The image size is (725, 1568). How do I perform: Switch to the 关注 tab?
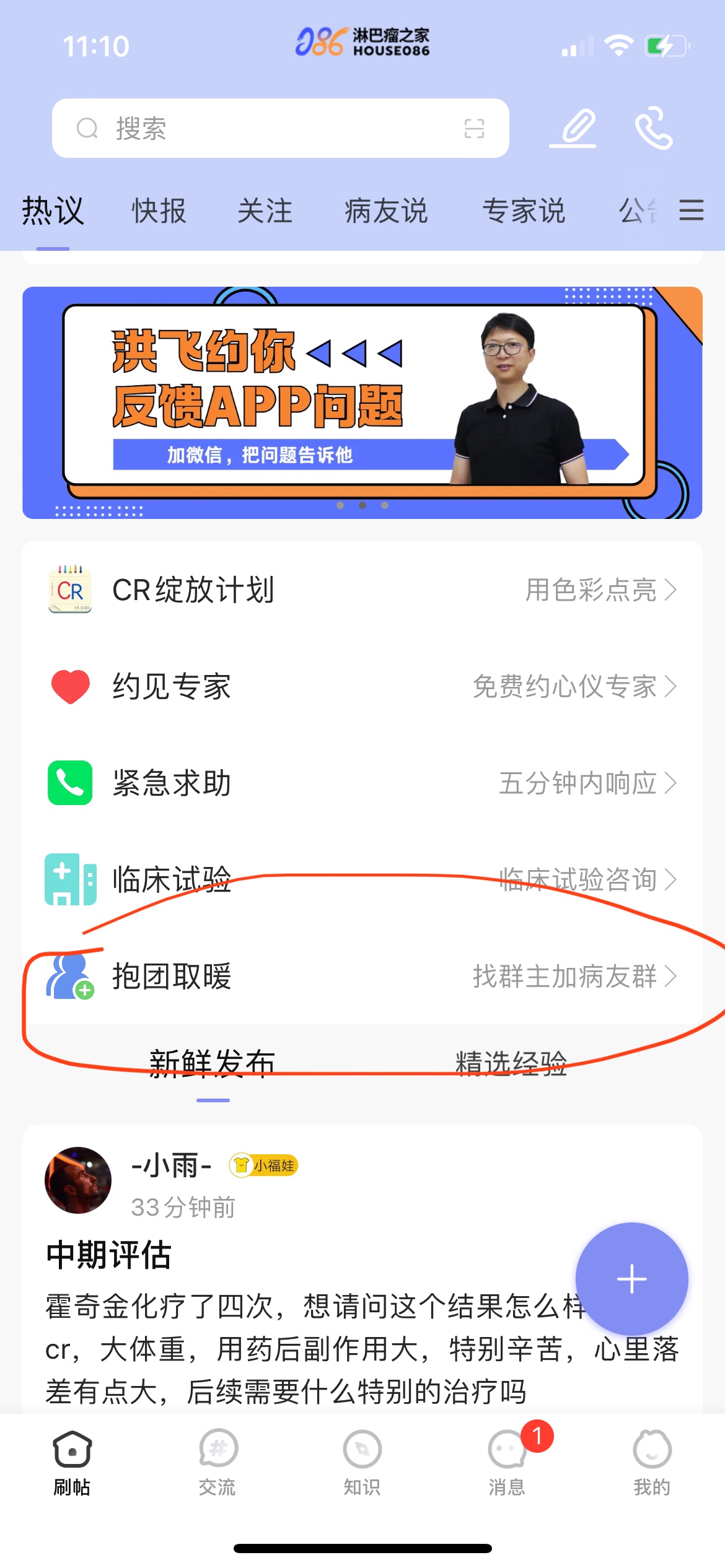click(x=265, y=211)
